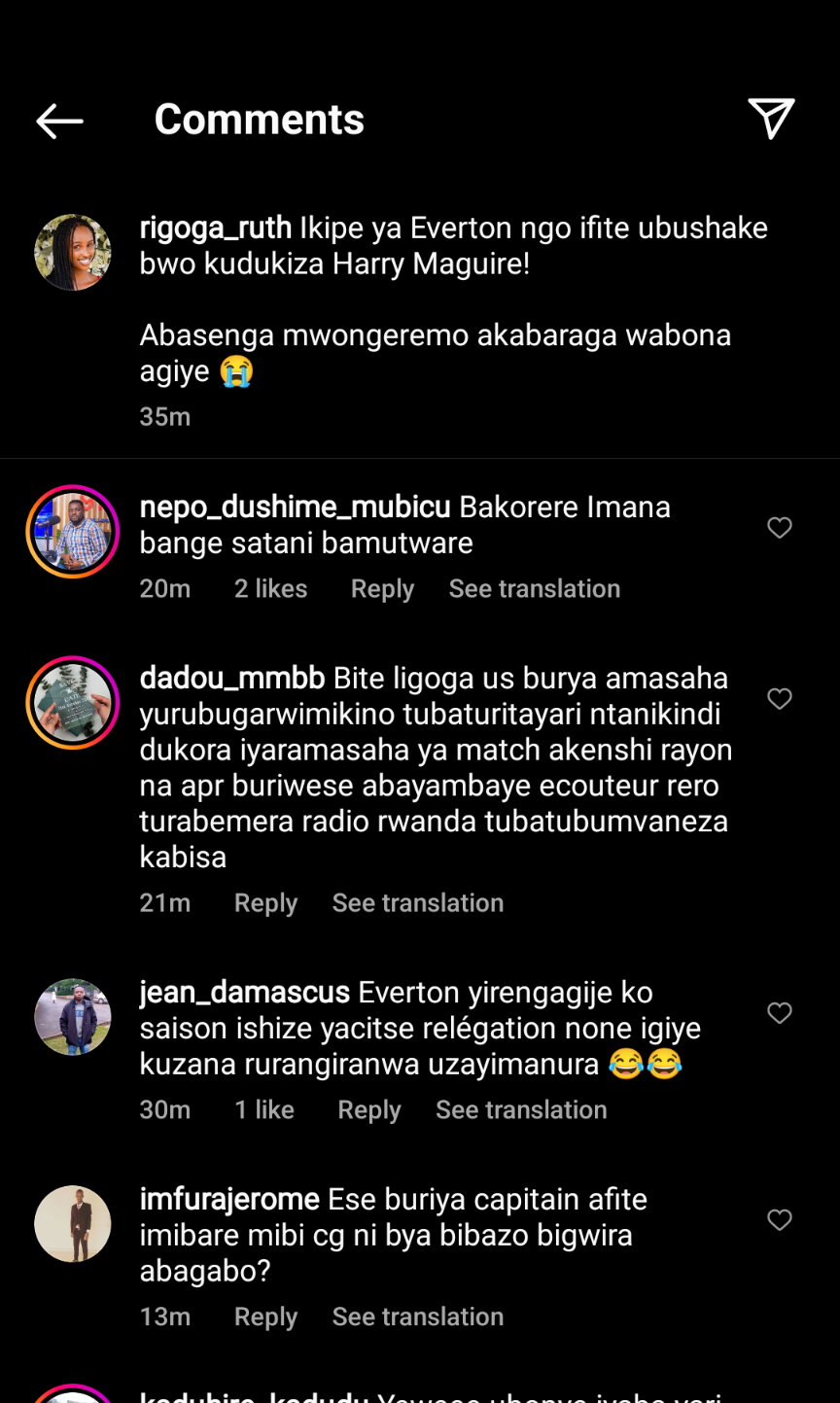840x1403 pixels.
Task: View 2 likes on nepo_dushime_mubicu's comment
Action: [x=270, y=589]
